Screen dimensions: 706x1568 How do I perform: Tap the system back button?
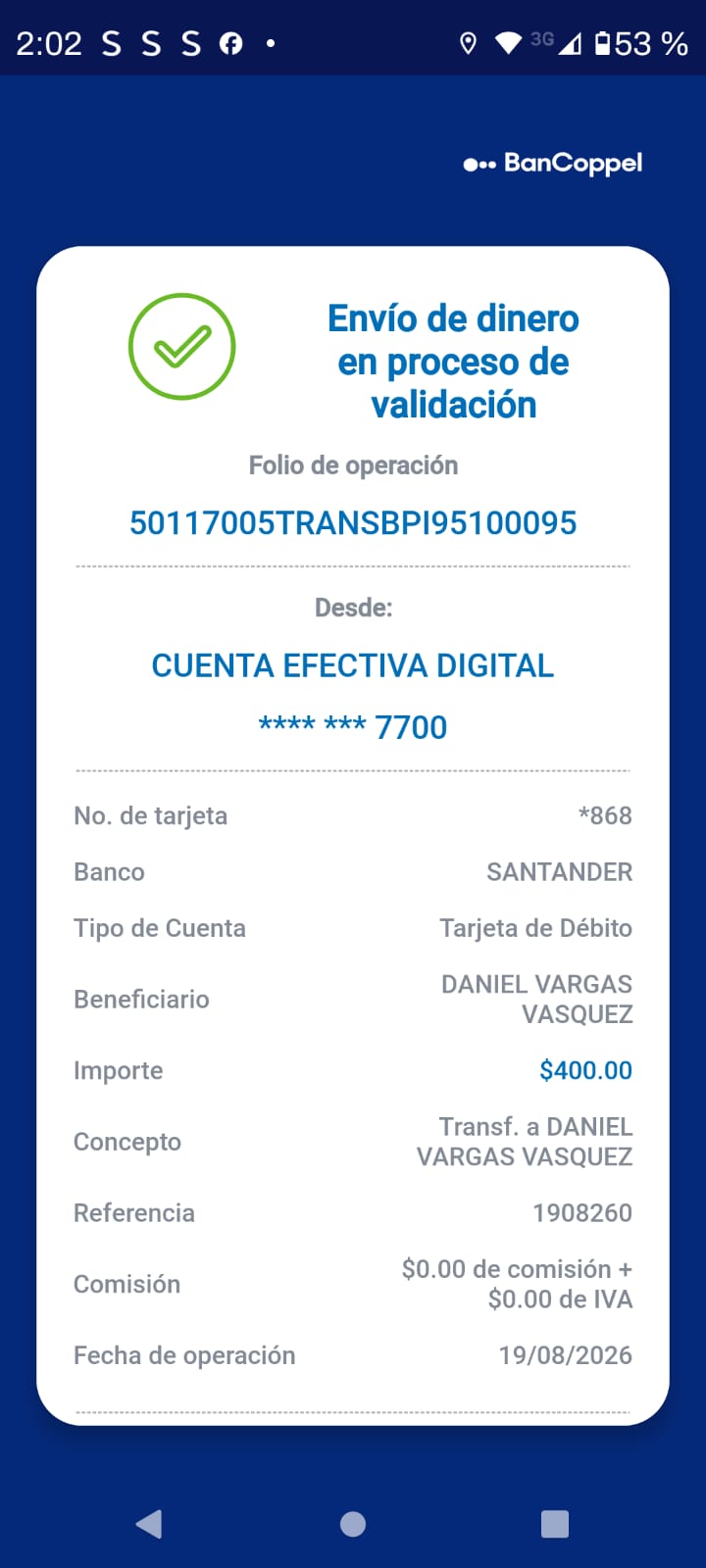149,1524
